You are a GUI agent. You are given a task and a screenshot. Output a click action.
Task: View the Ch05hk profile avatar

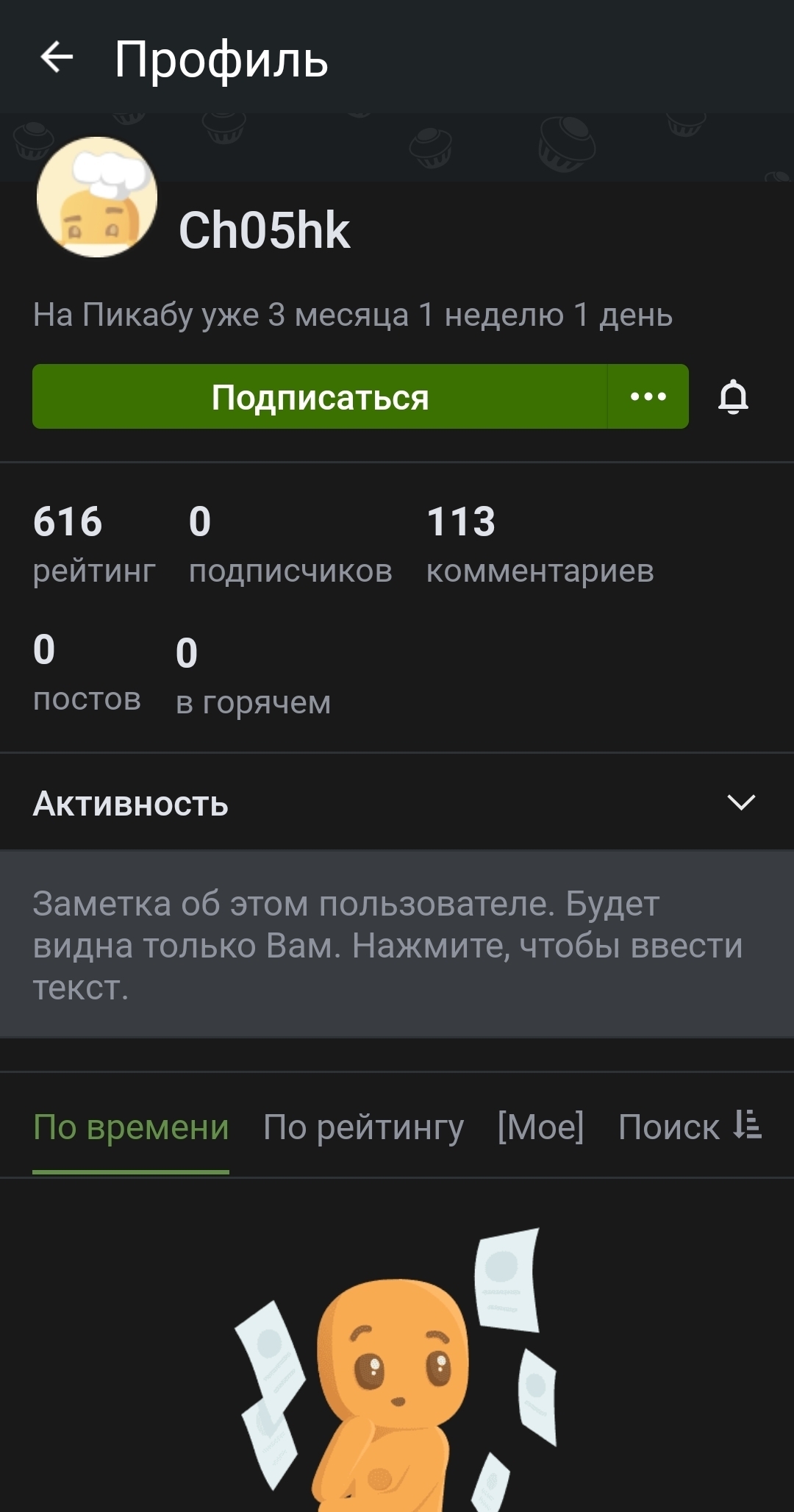click(97, 197)
